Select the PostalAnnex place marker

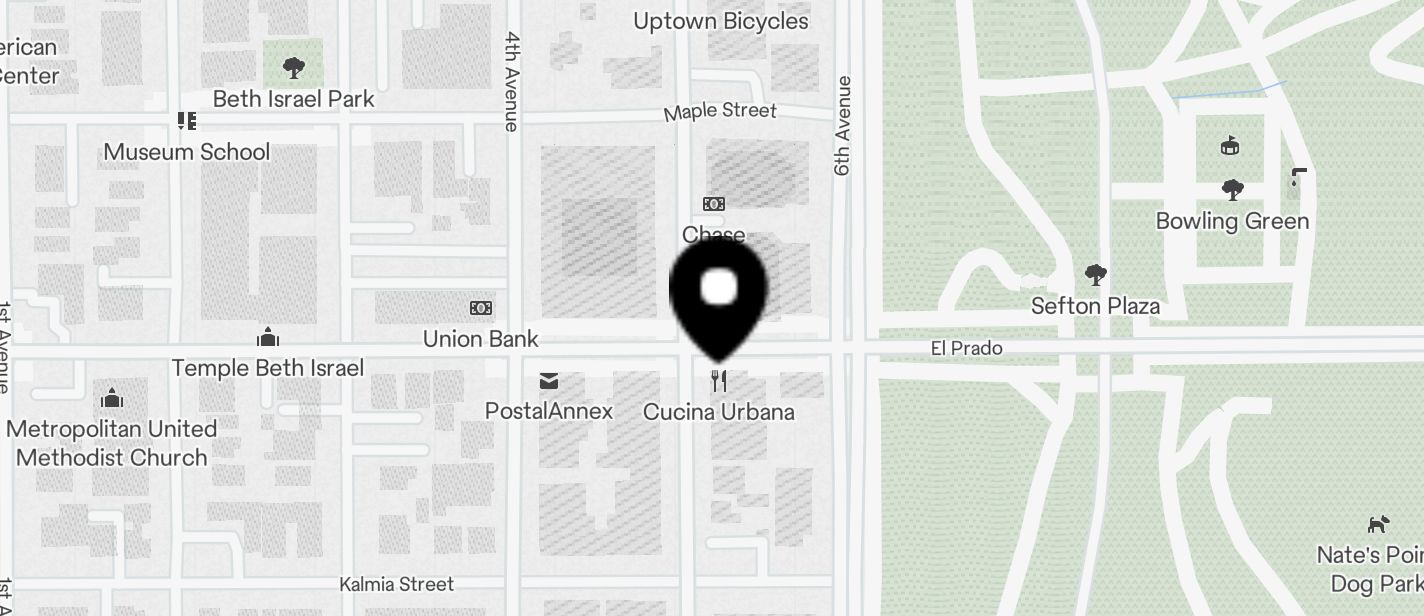548,381
